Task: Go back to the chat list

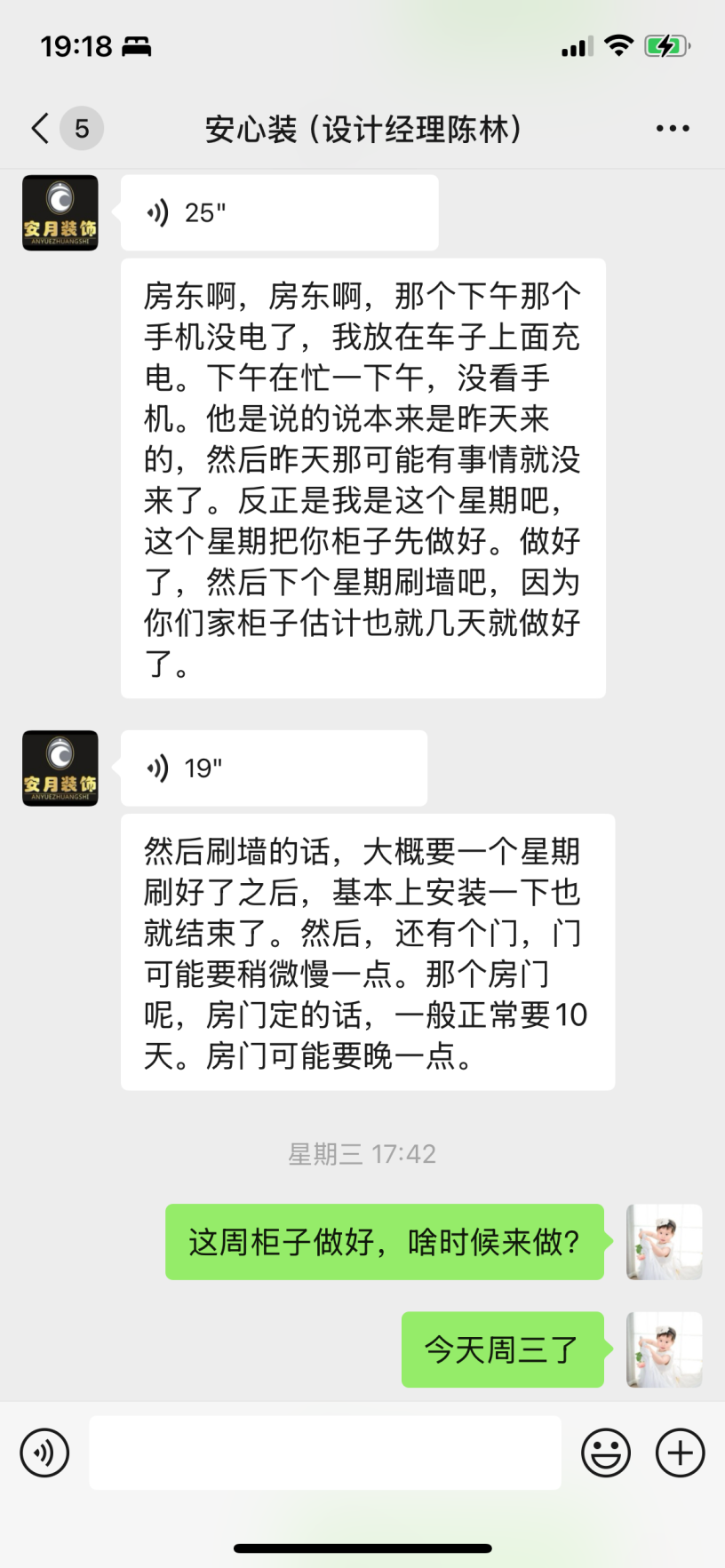Action: coord(41,129)
